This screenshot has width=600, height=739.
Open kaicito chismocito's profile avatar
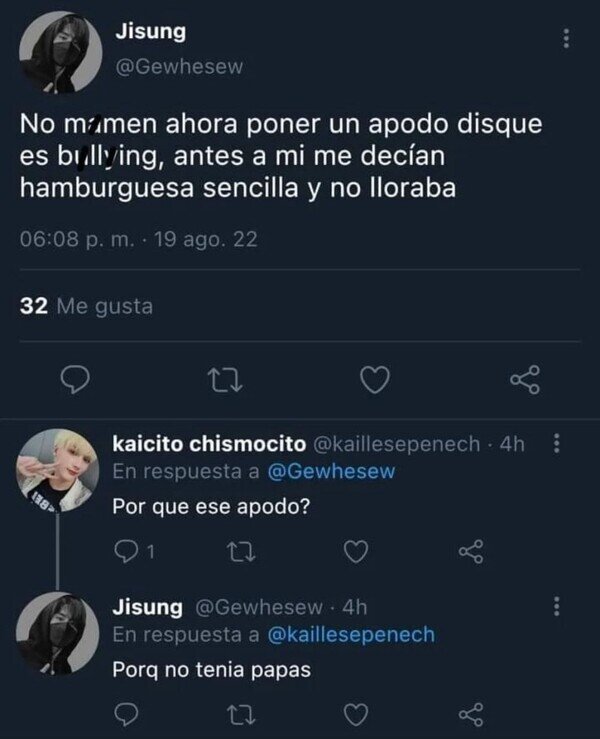pyautogui.click(x=58, y=470)
